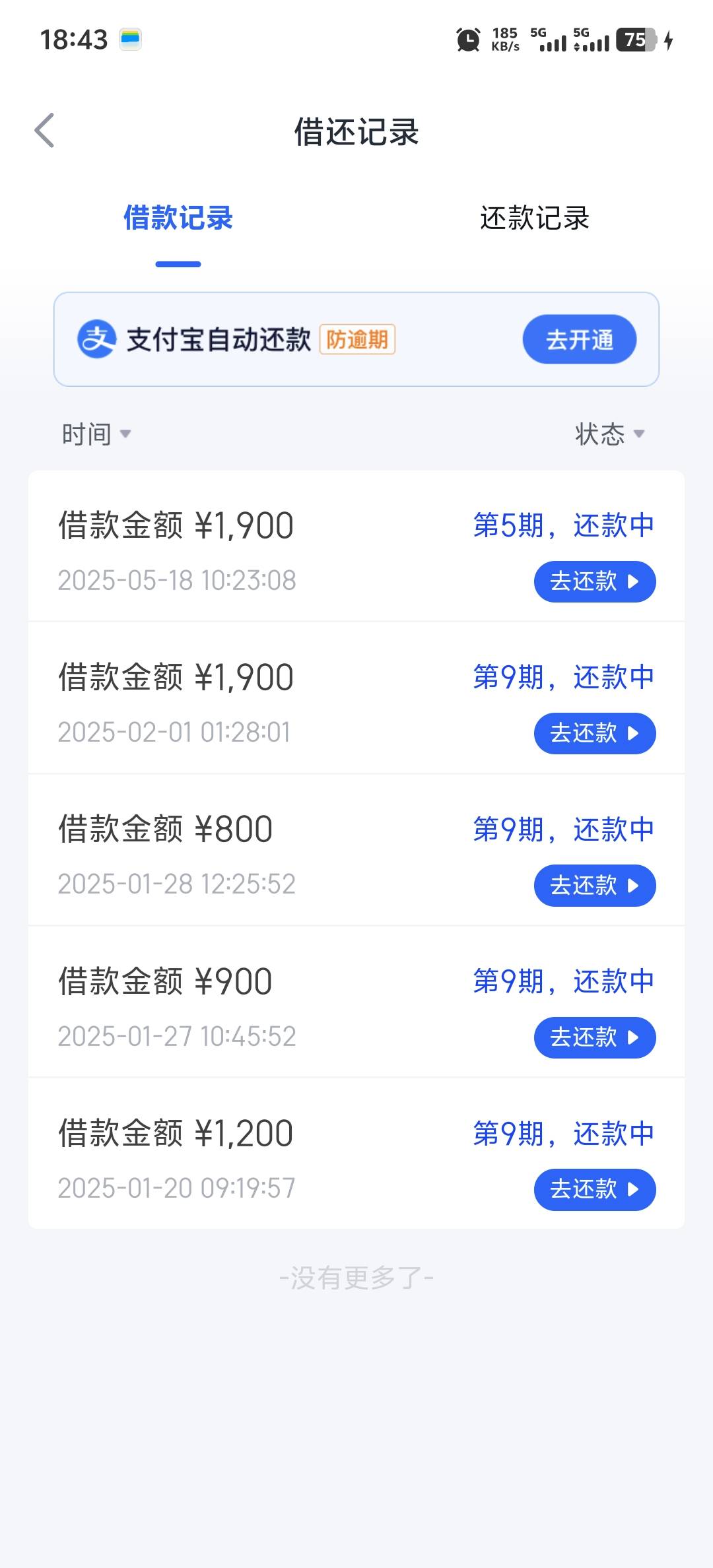This screenshot has height=1568, width=713.
Task: Go back from 借还记录 page
Action: click(x=44, y=130)
